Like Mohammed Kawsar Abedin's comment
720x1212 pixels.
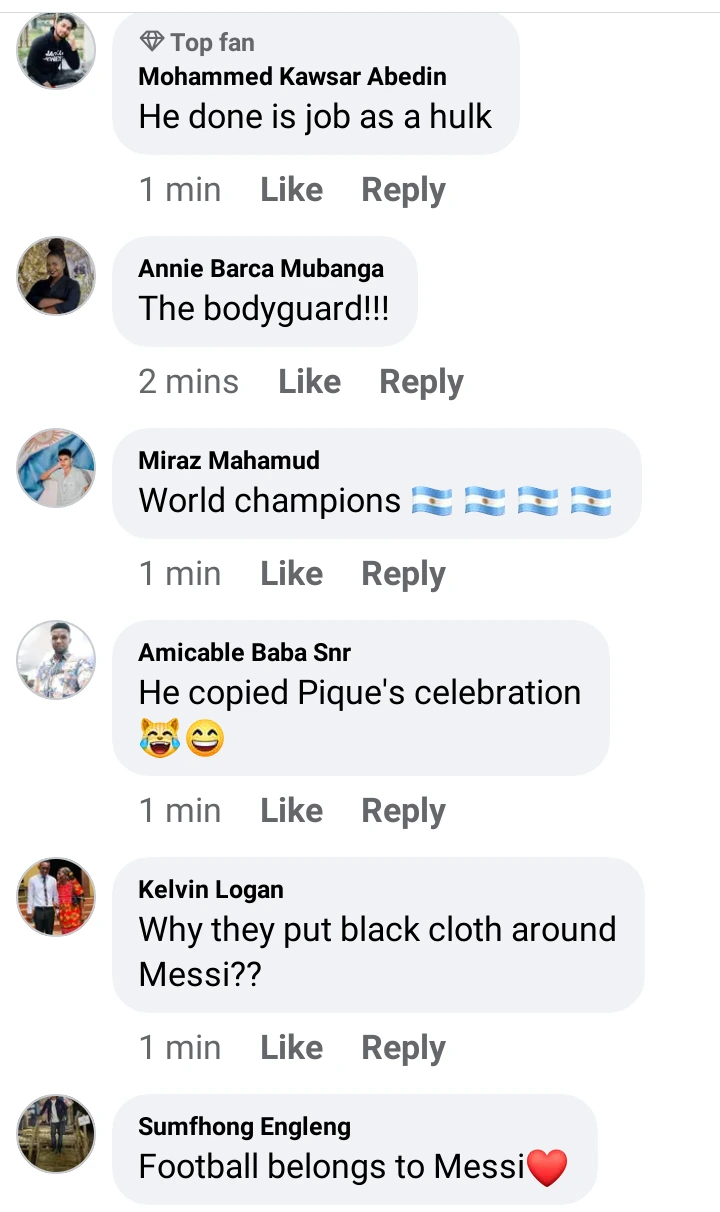pyautogui.click(x=291, y=190)
